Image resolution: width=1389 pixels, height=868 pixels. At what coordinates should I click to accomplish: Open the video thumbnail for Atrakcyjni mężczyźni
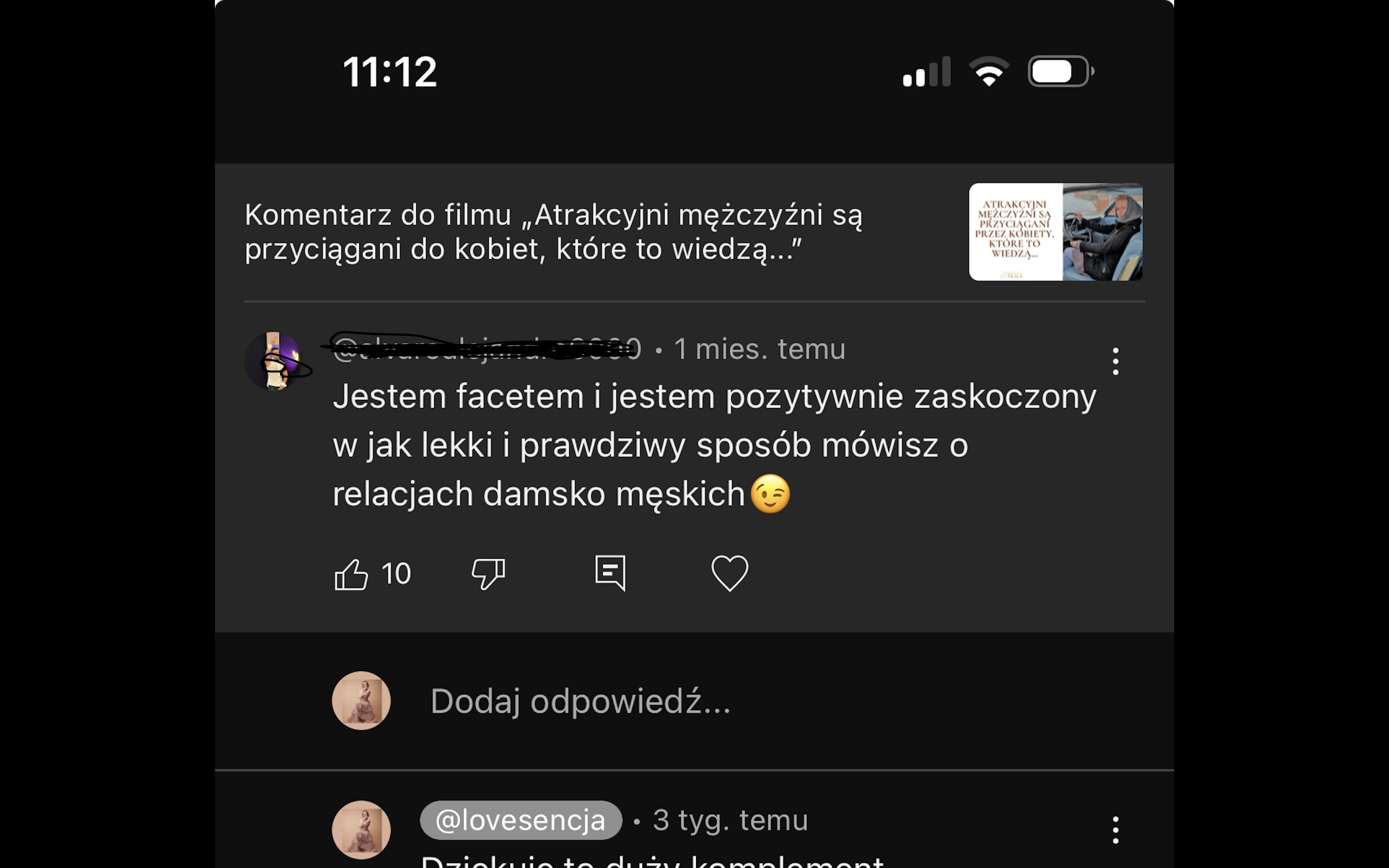(x=1055, y=232)
